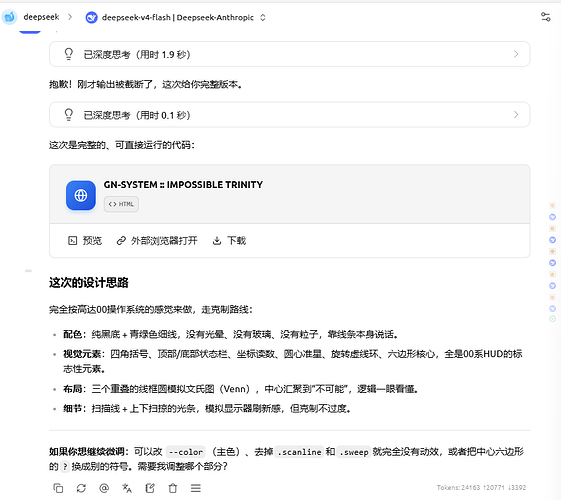Translate the message

click(127, 488)
